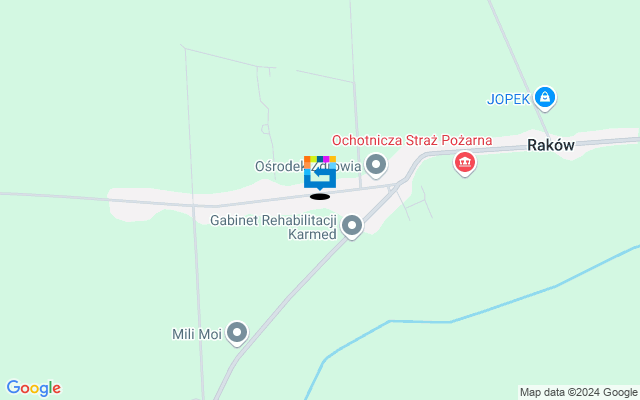
Task: Tap the Mili Moi place pin
Action: coord(237,332)
